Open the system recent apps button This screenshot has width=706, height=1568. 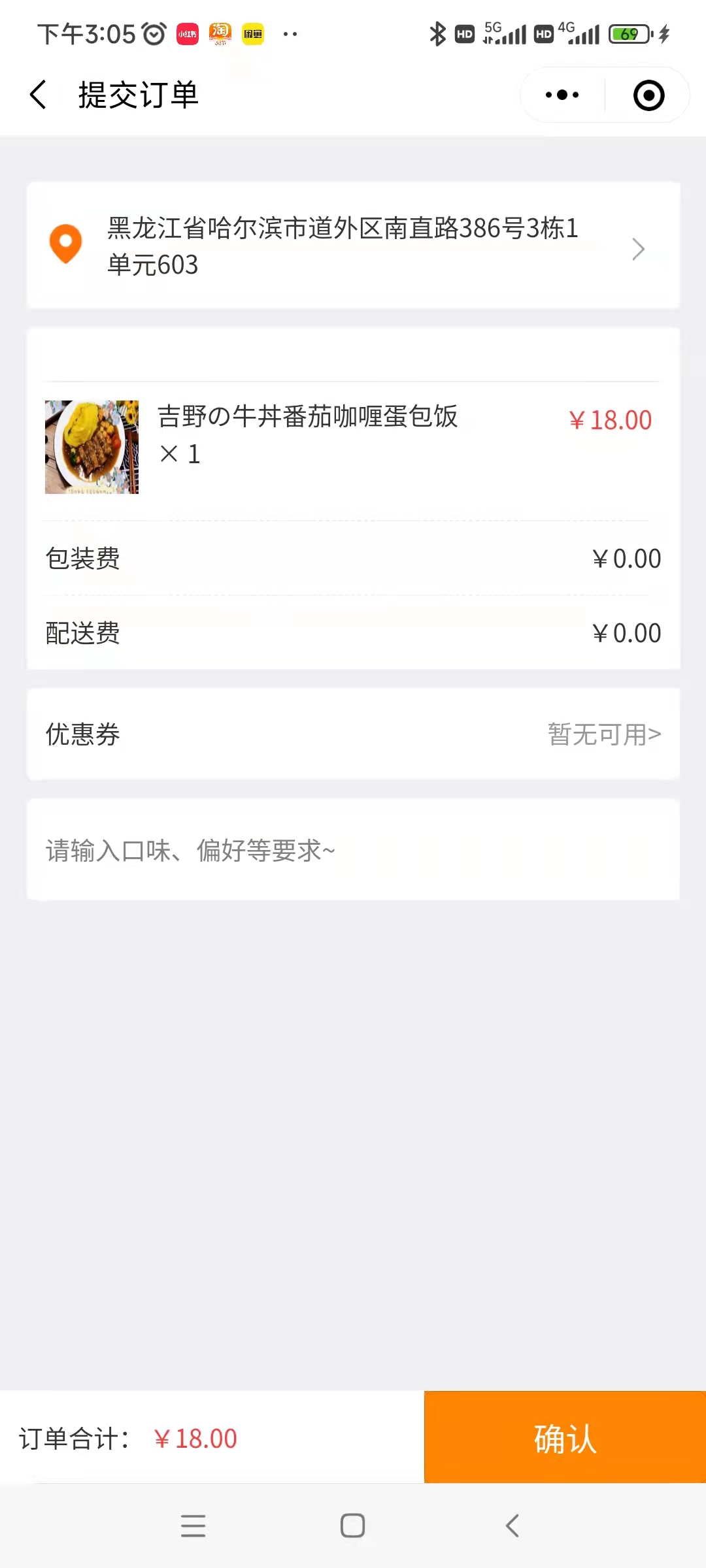click(193, 1526)
